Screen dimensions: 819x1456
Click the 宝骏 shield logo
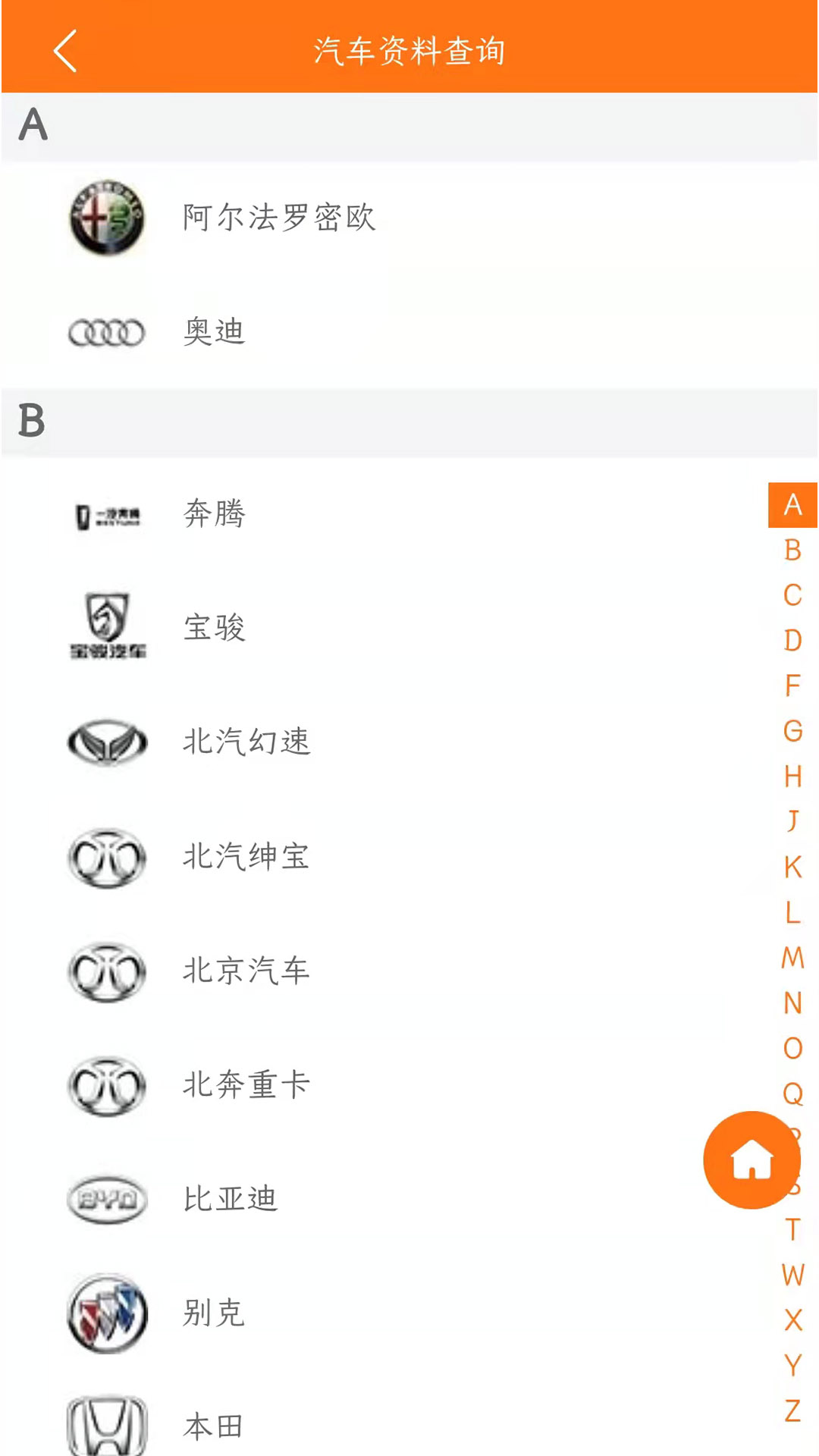[x=106, y=627]
